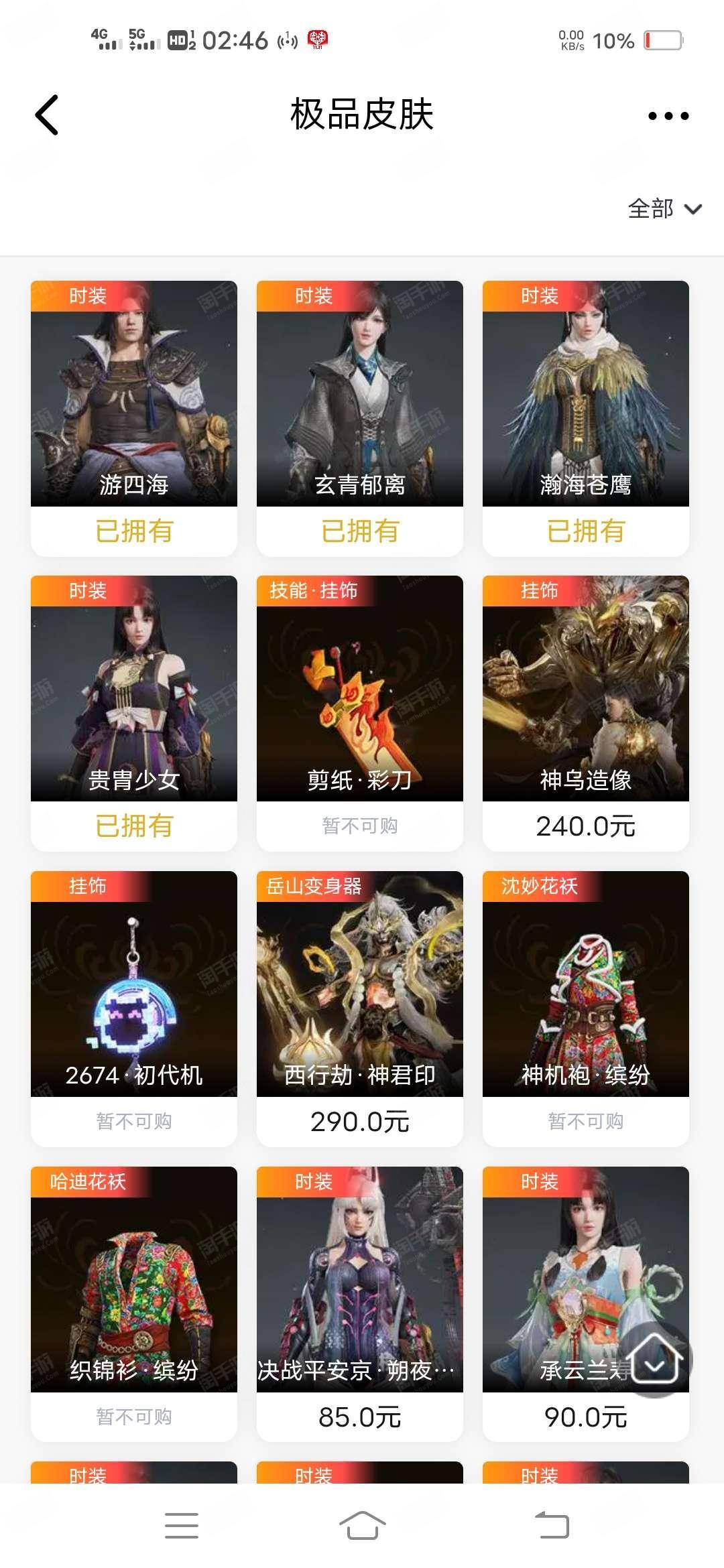This screenshot has height=1568, width=724.
Task: Tap the floating home button
Action: click(x=655, y=1360)
